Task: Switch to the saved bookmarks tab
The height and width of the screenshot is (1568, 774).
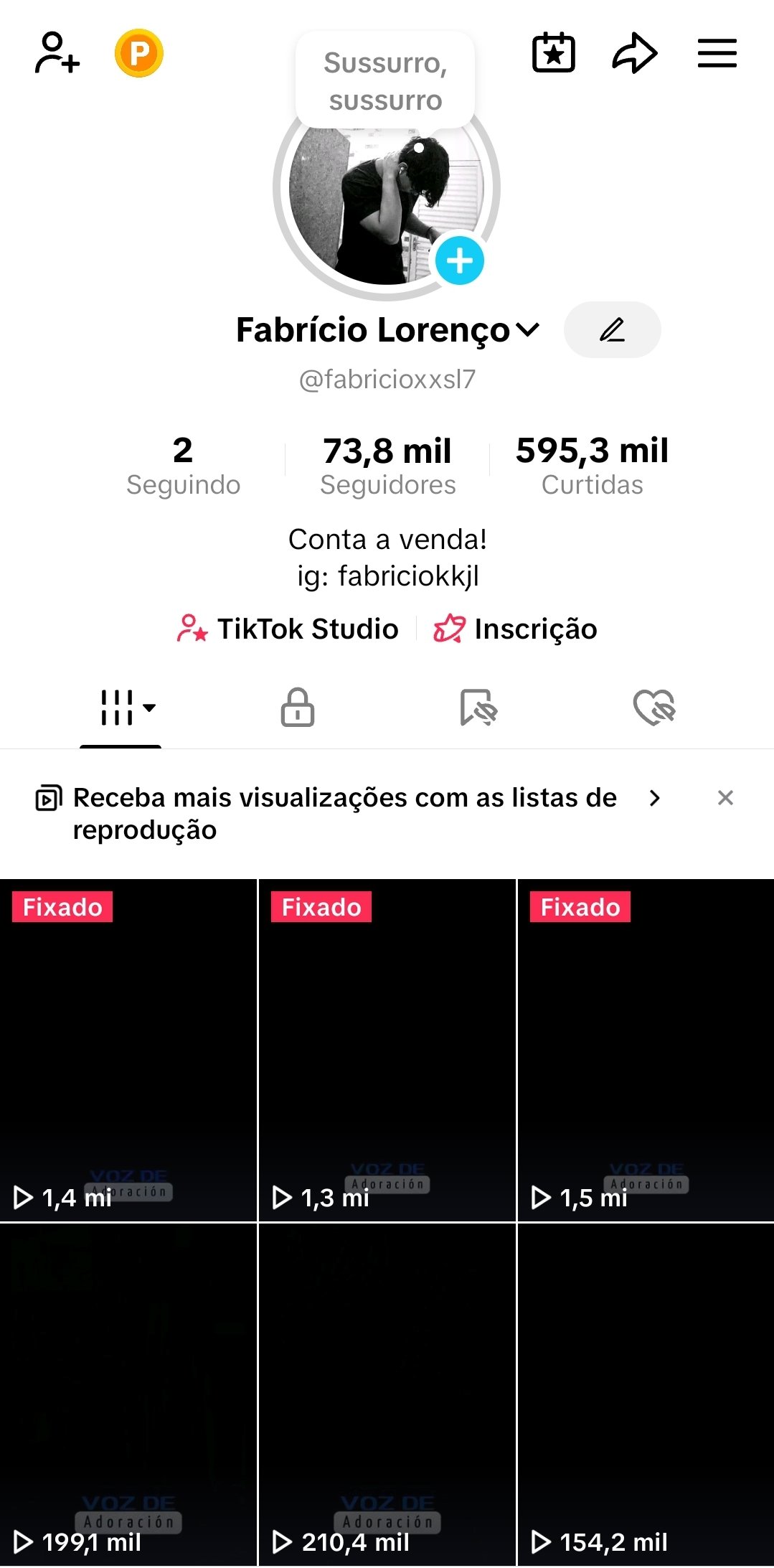Action: tap(478, 708)
